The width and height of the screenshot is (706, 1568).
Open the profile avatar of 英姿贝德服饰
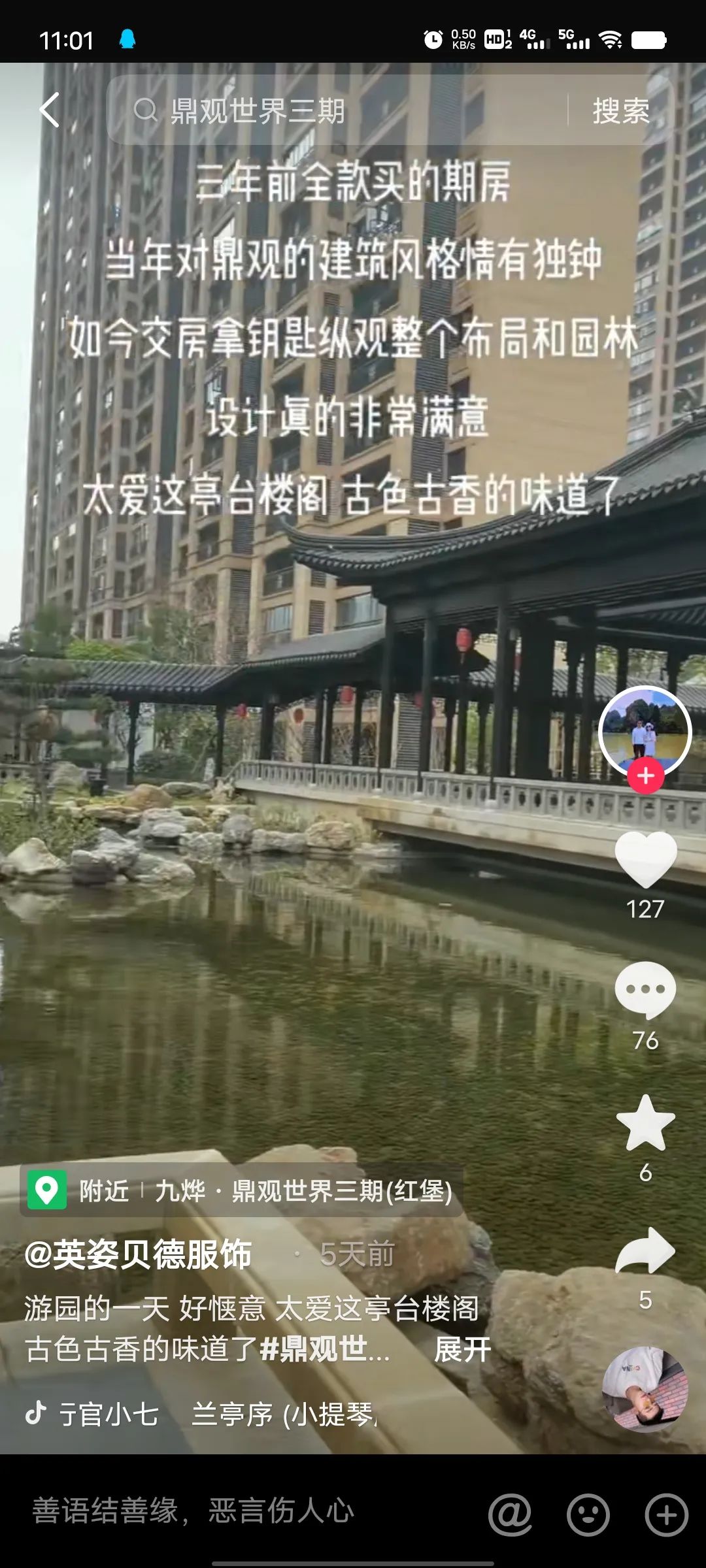(x=645, y=730)
